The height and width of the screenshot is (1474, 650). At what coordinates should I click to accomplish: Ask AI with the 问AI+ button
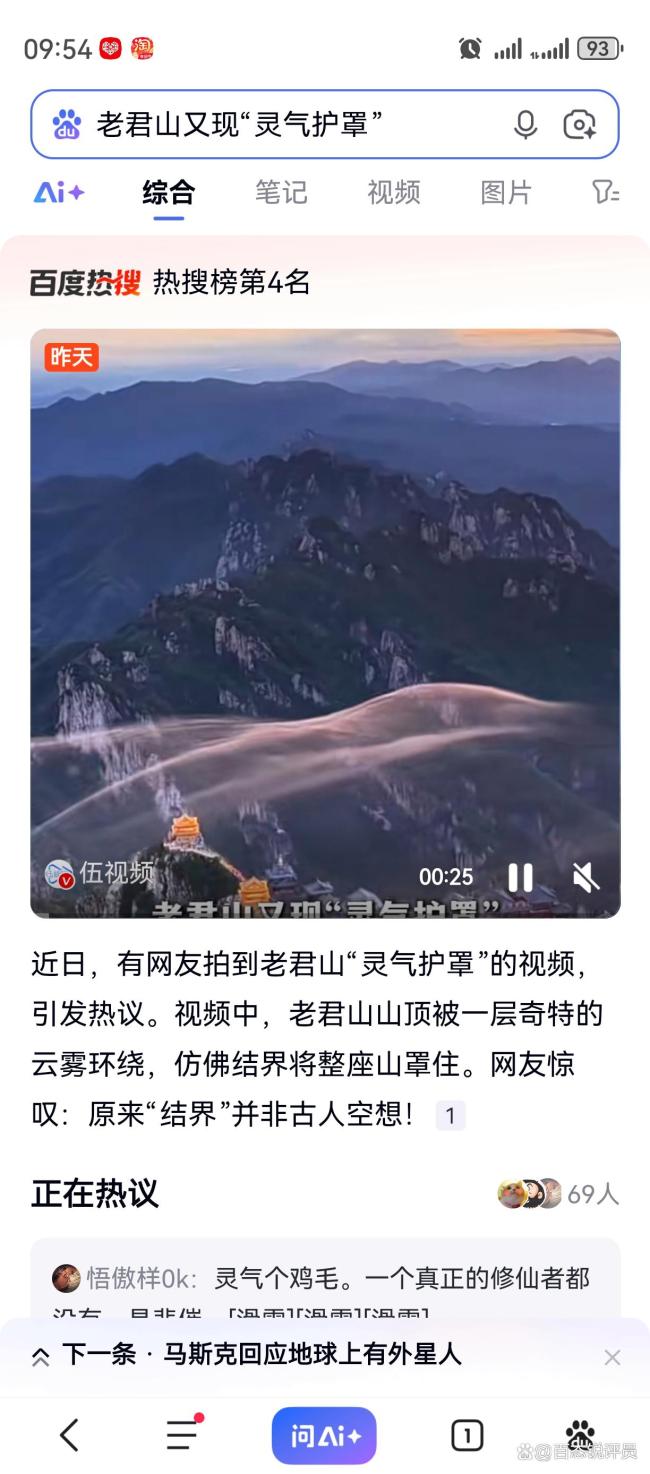[x=324, y=1436]
